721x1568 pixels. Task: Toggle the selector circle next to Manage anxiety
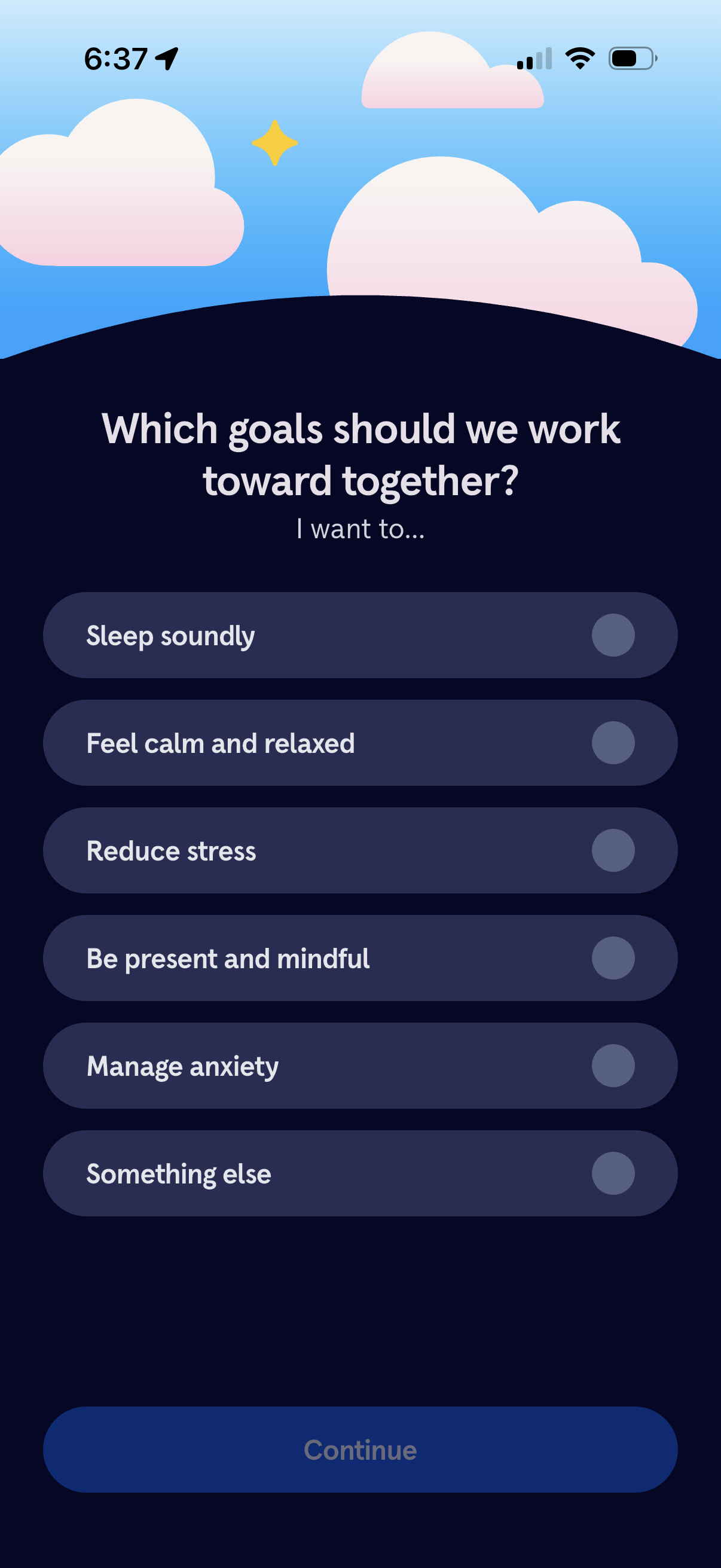click(x=612, y=1066)
